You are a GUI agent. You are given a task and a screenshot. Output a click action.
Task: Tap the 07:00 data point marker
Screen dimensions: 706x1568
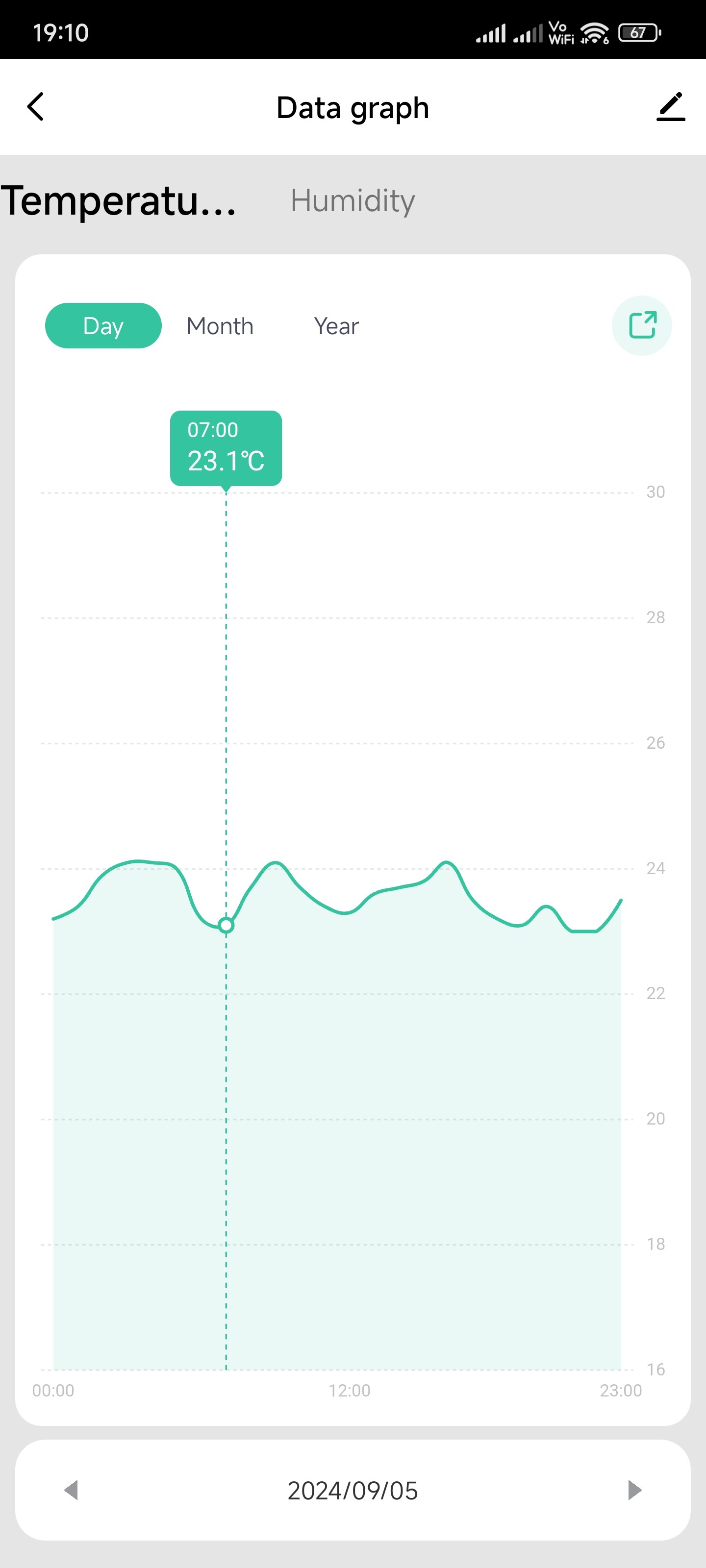pos(226,925)
